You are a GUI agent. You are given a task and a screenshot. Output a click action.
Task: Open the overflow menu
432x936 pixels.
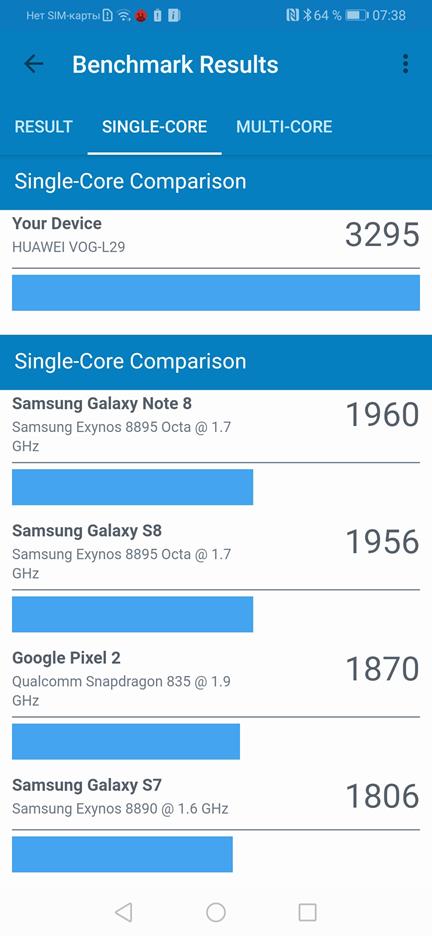click(x=405, y=64)
